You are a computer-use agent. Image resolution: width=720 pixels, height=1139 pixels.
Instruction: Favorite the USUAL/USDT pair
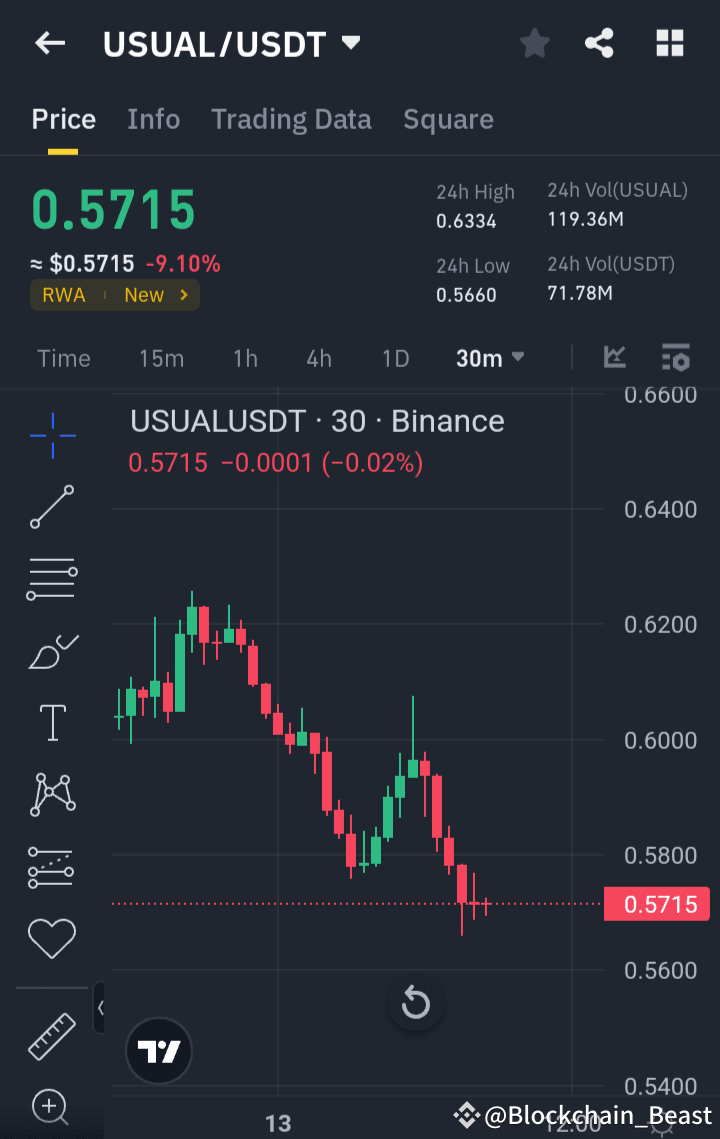[x=534, y=43]
